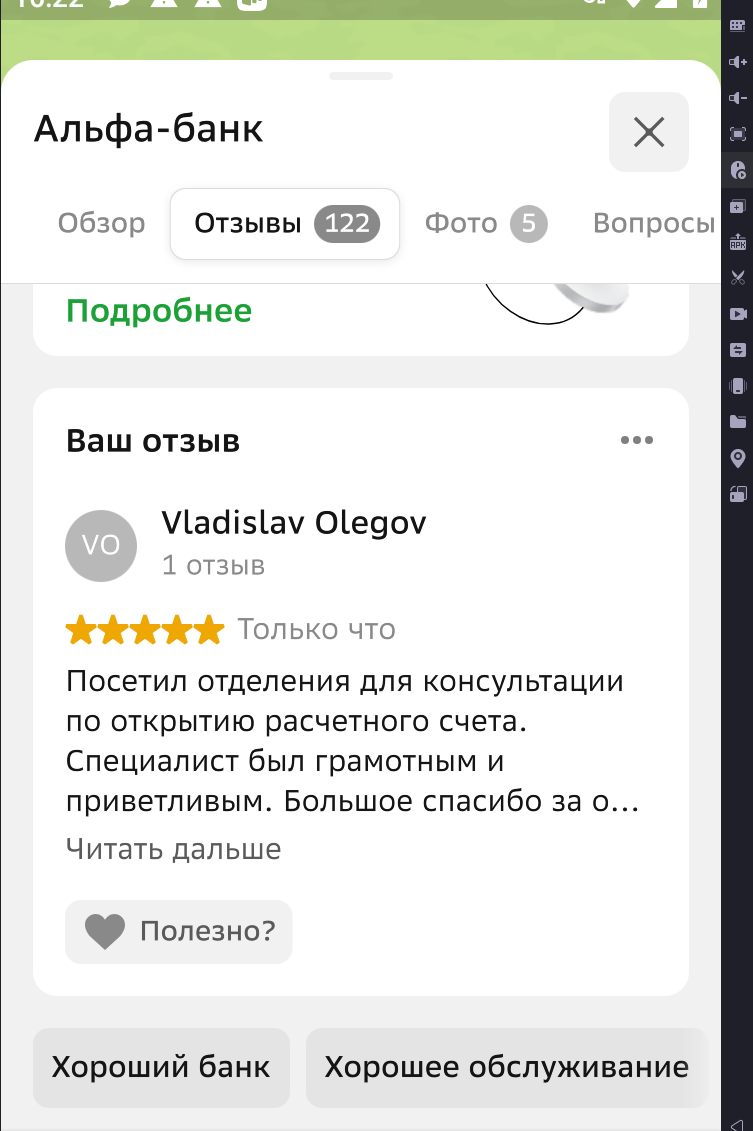This screenshot has height=1131, width=753.
Task: Expand the review with Читать дальше
Action: (x=173, y=849)
